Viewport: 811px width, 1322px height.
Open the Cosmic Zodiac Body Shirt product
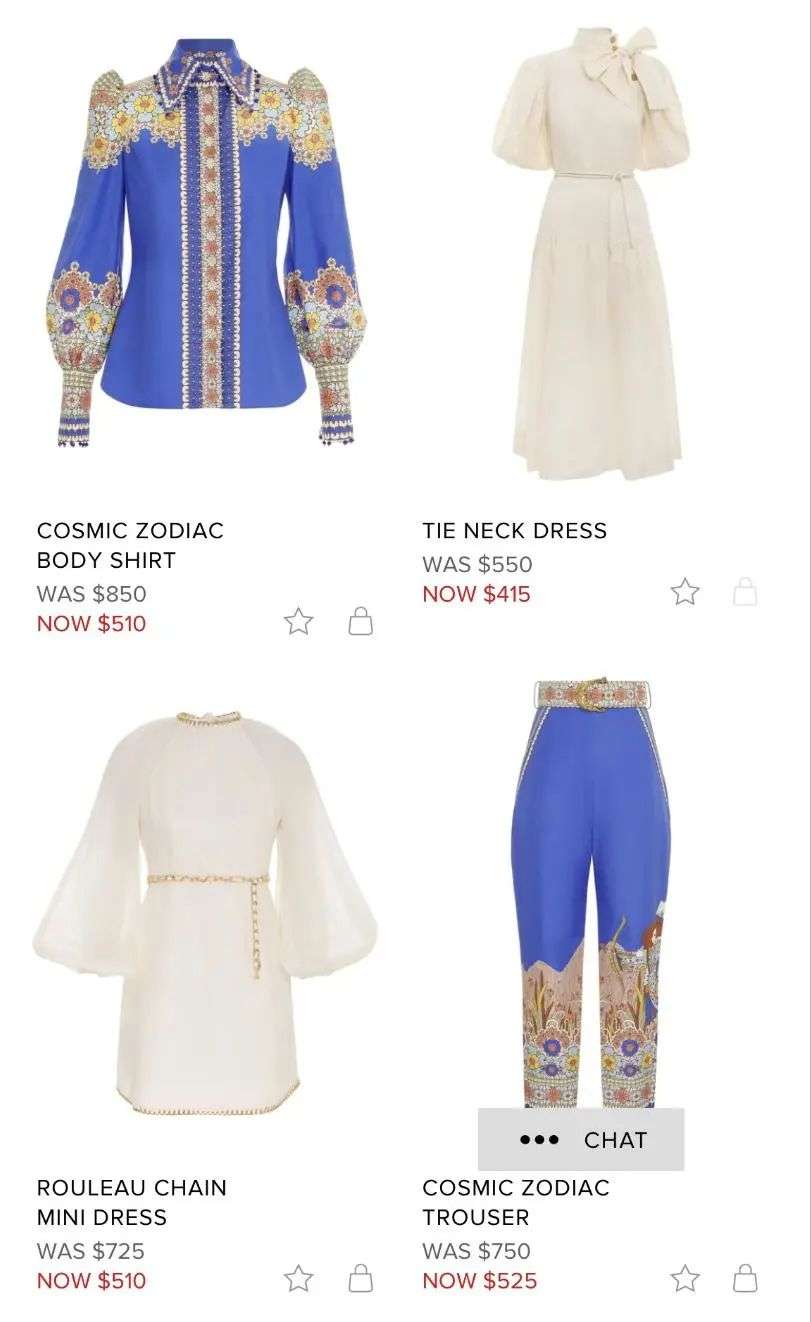[207, 245]
